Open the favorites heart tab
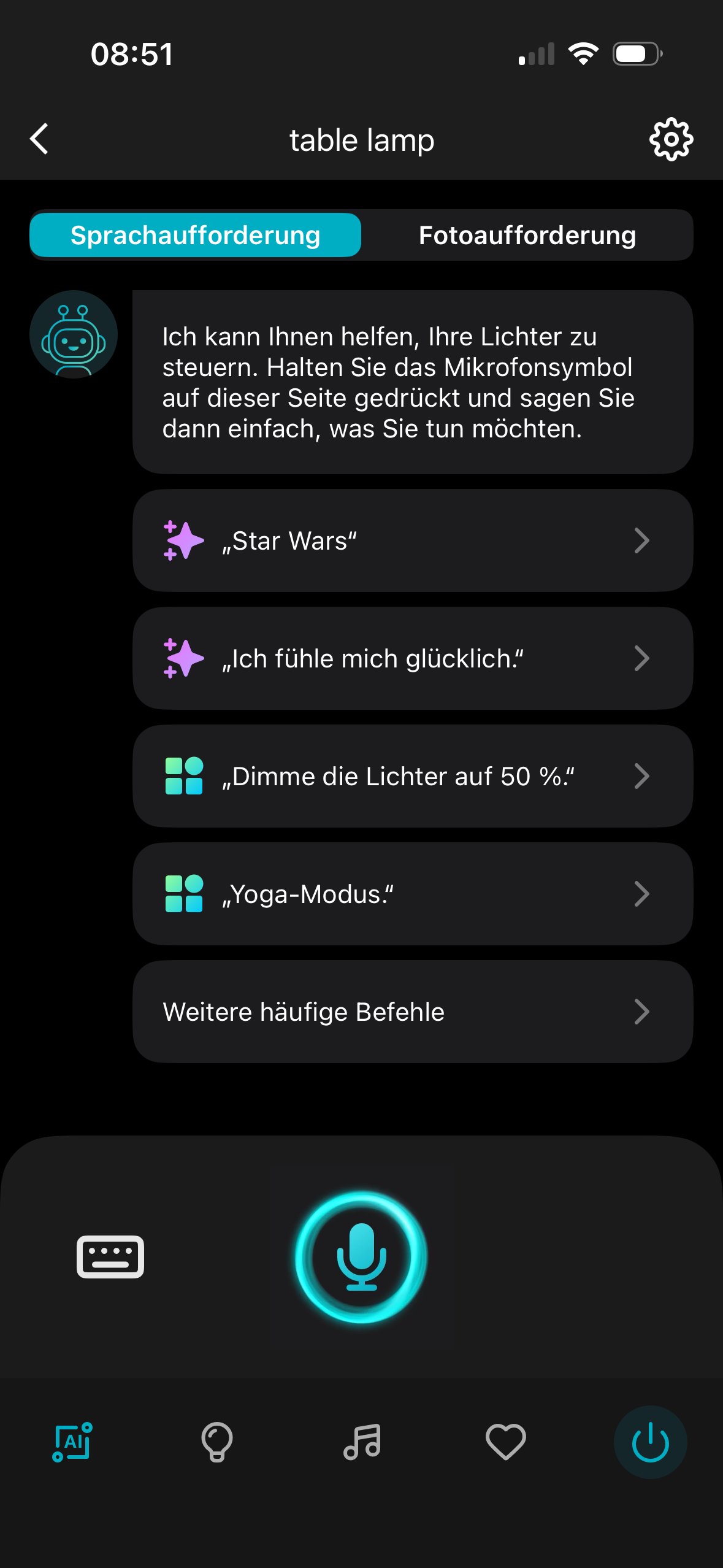The image size is (723, 1568). (x=506, y=1442)
